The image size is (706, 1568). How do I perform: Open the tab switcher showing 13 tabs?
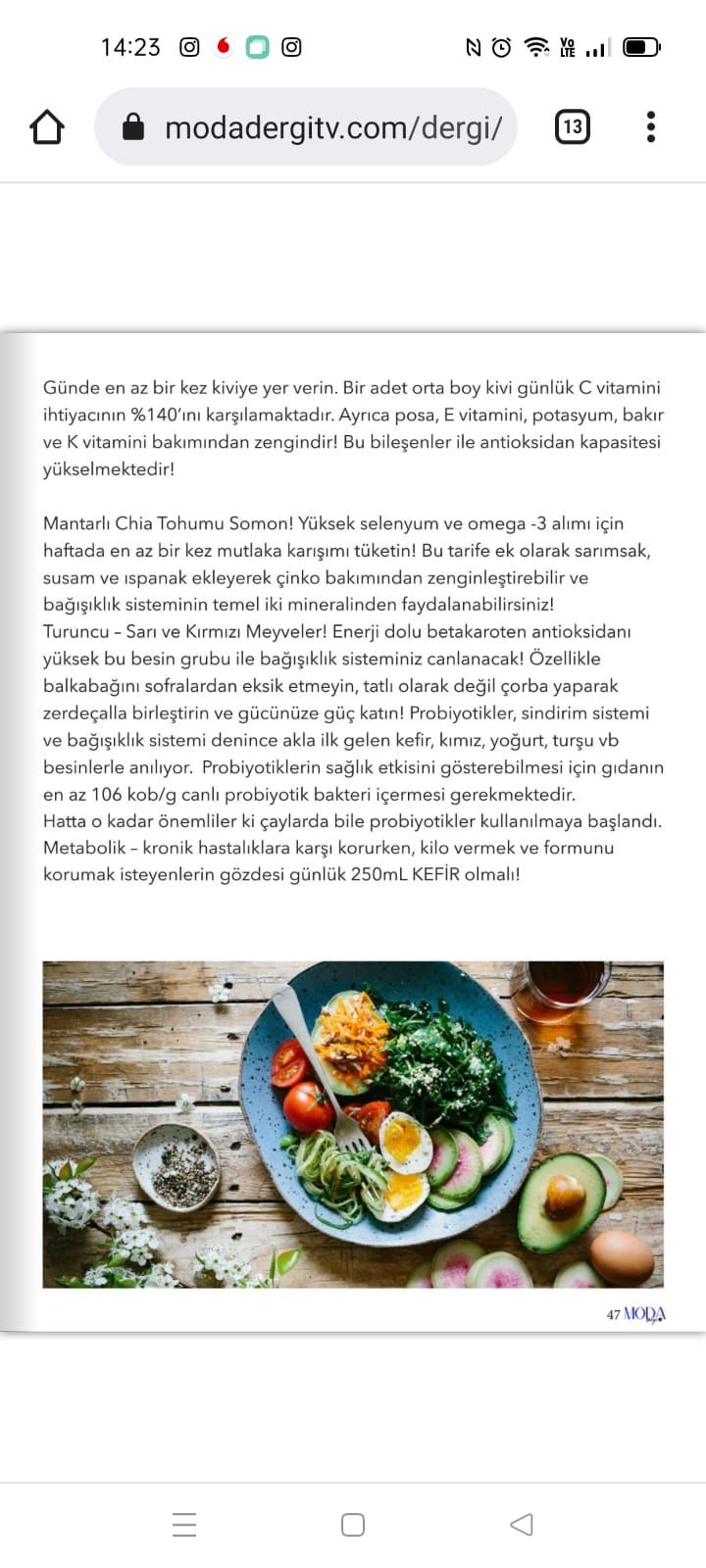(x=573, y=127)
